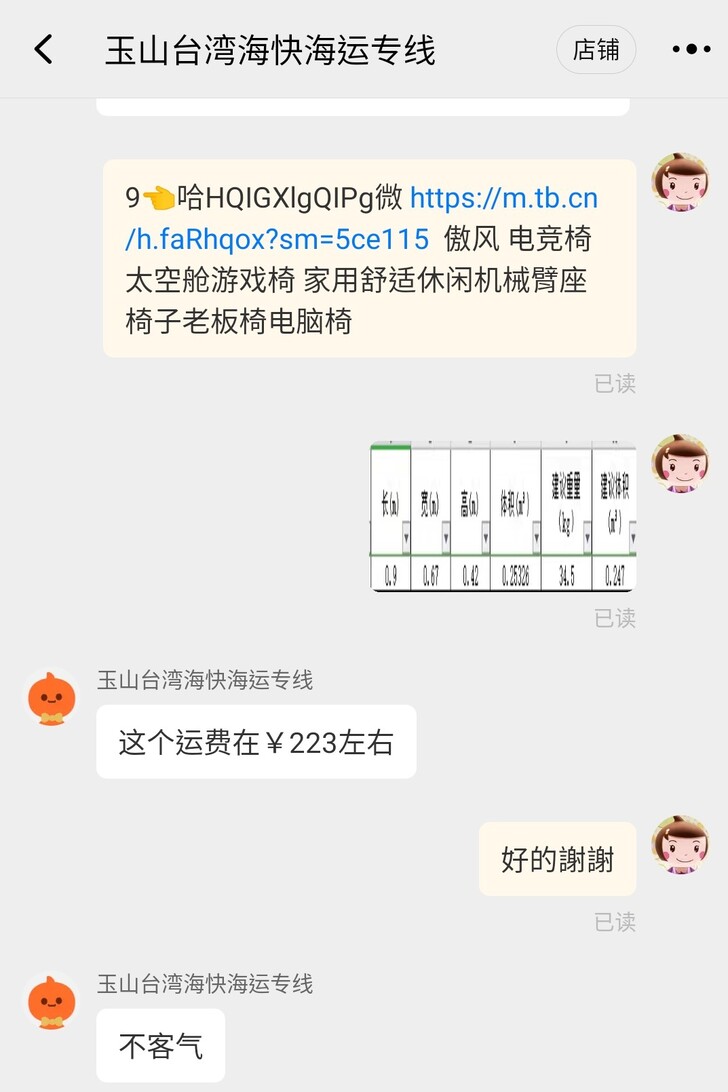Open the 店铺 shop page
This screenshot has height=1092, width=728.
[x=596, y=50]
